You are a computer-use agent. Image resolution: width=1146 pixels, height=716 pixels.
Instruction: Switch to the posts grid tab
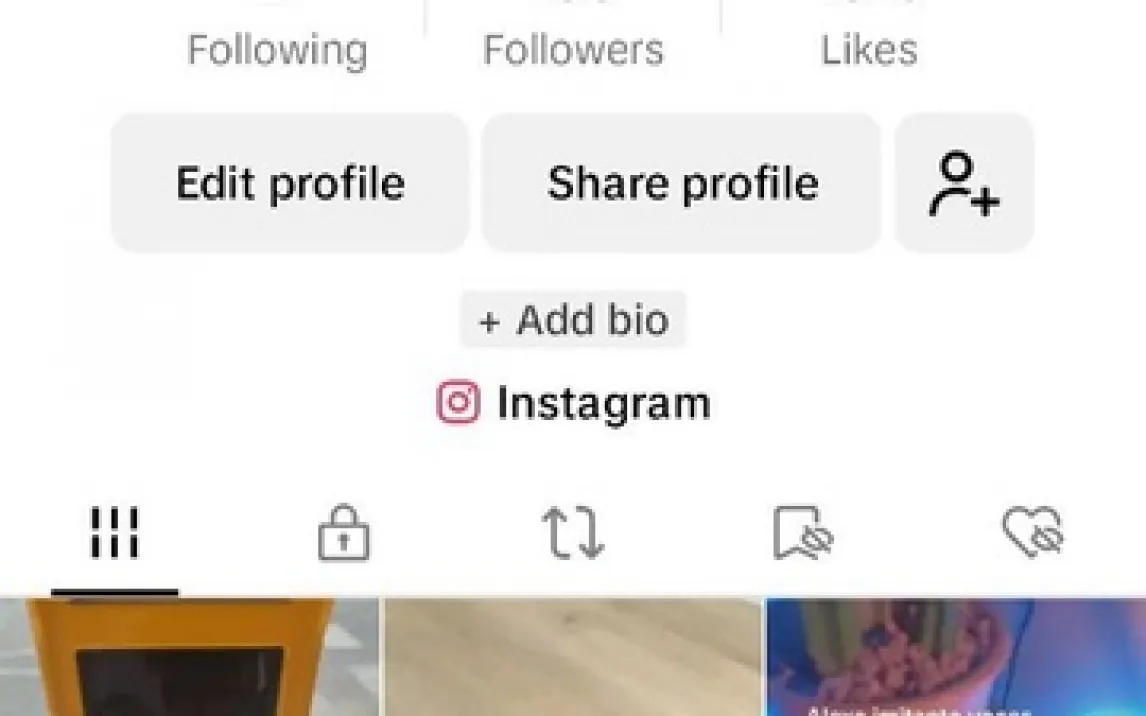(x=115, y=533)
